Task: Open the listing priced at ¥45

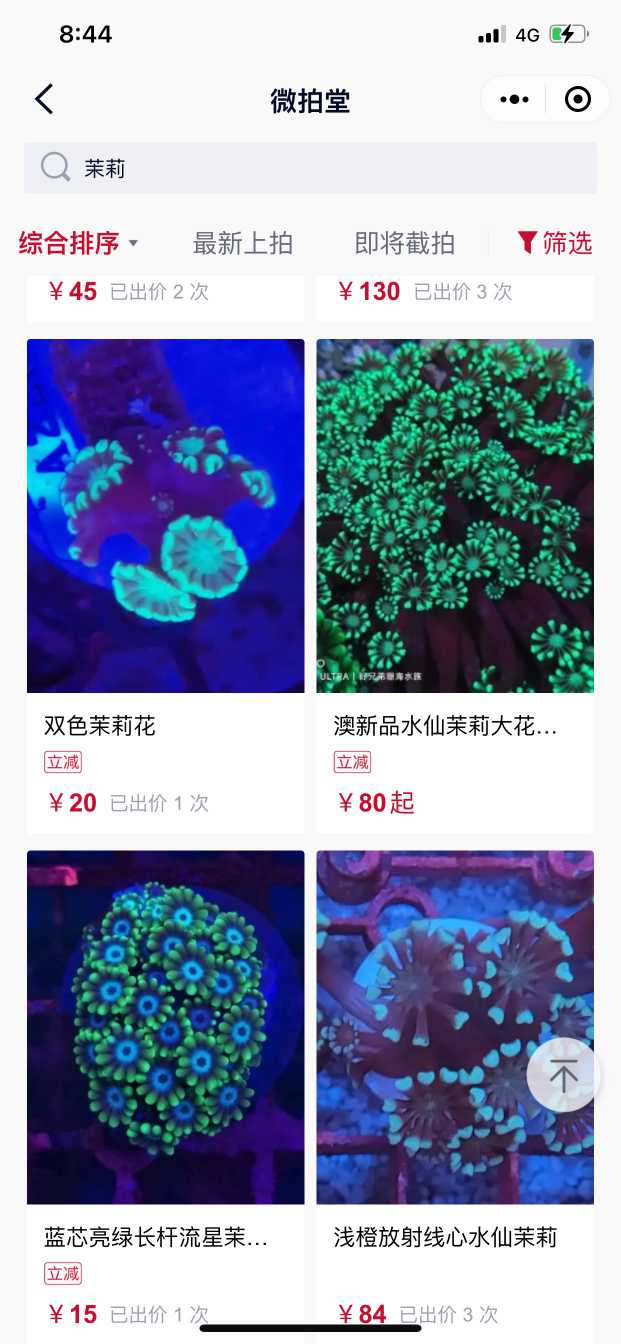Action: coord(165,293)
